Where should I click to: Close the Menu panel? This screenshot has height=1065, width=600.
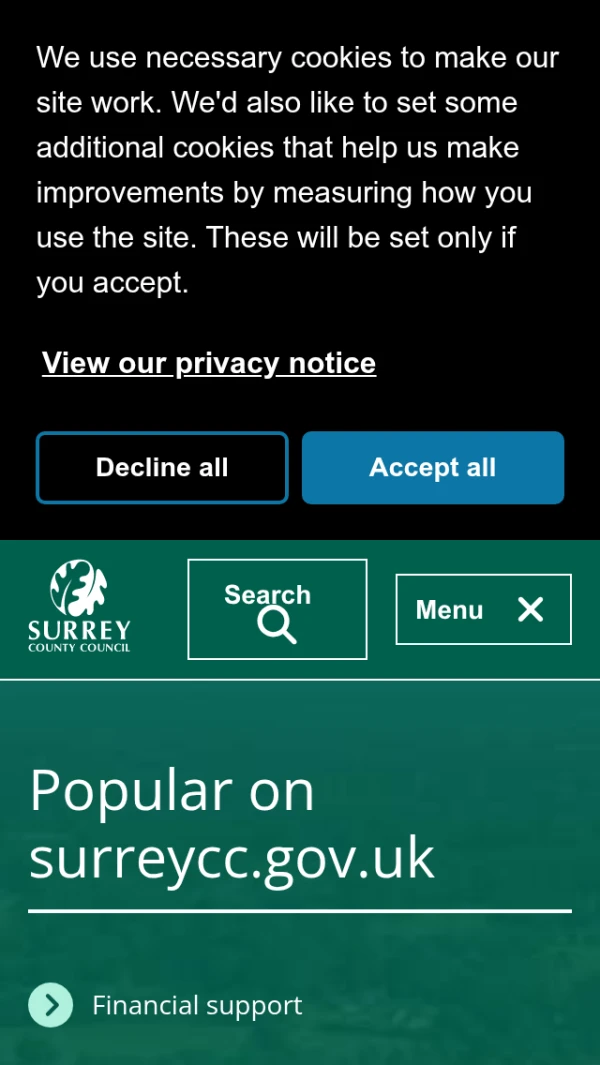483,609
